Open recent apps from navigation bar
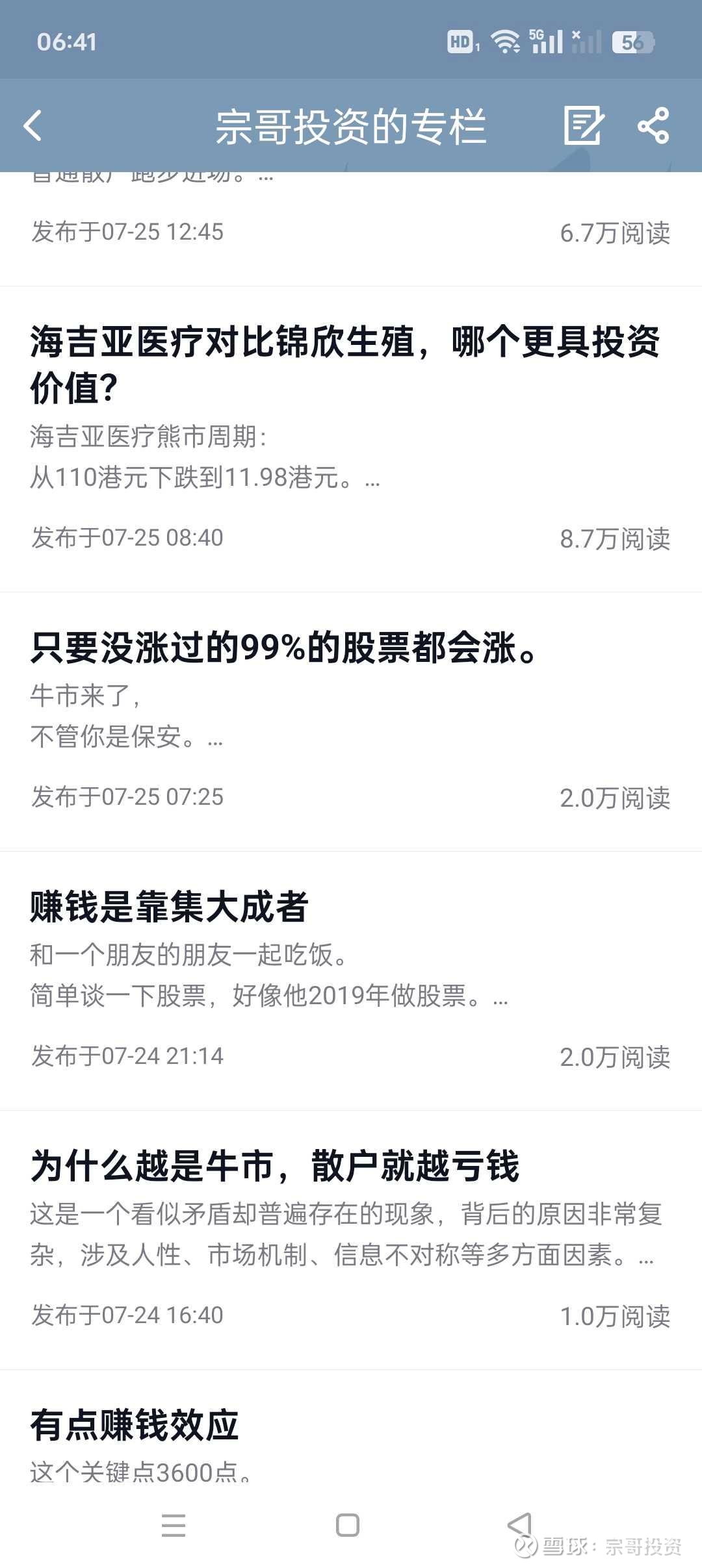This screenshot has width=702, height=1568. click(x=174, y=1524)
